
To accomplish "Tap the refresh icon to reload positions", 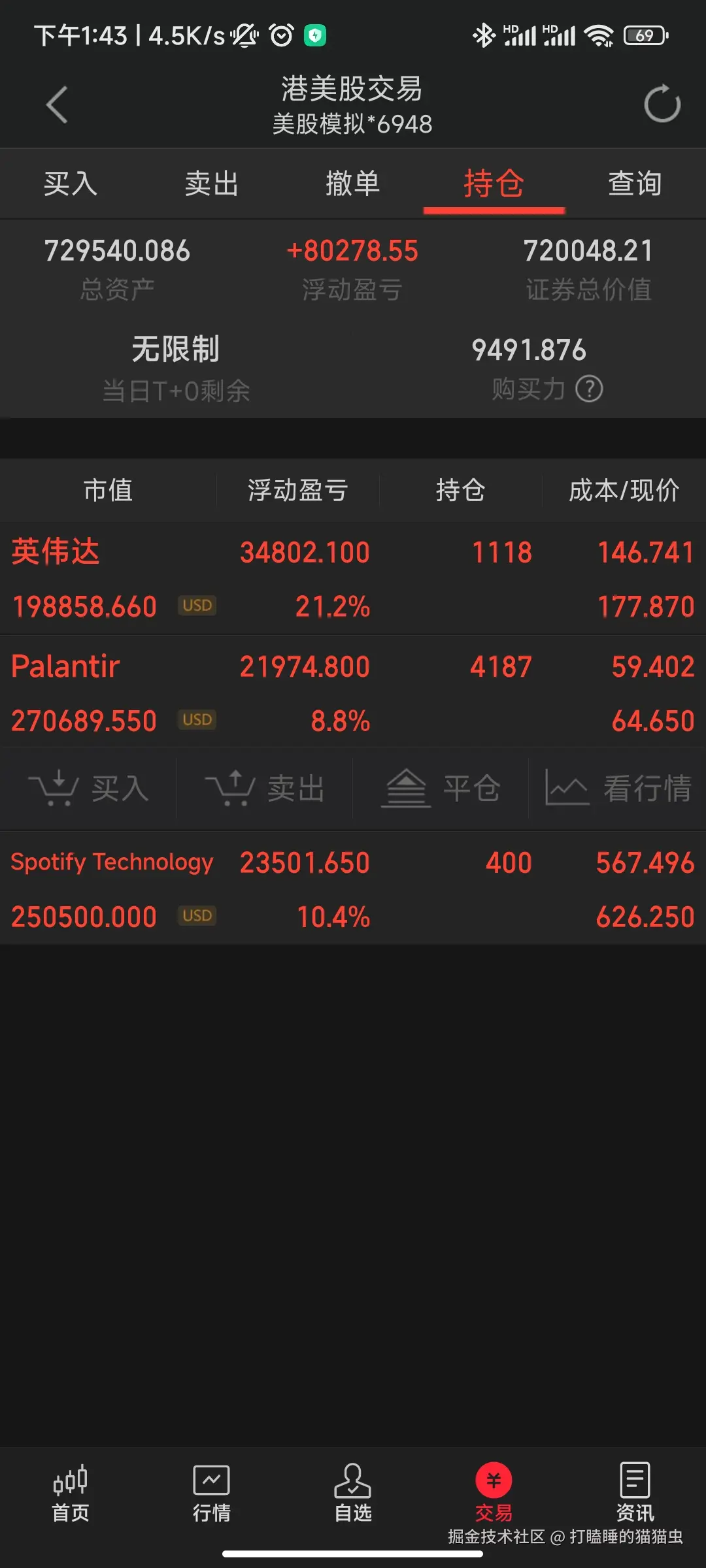I will [x=660, y=105].
